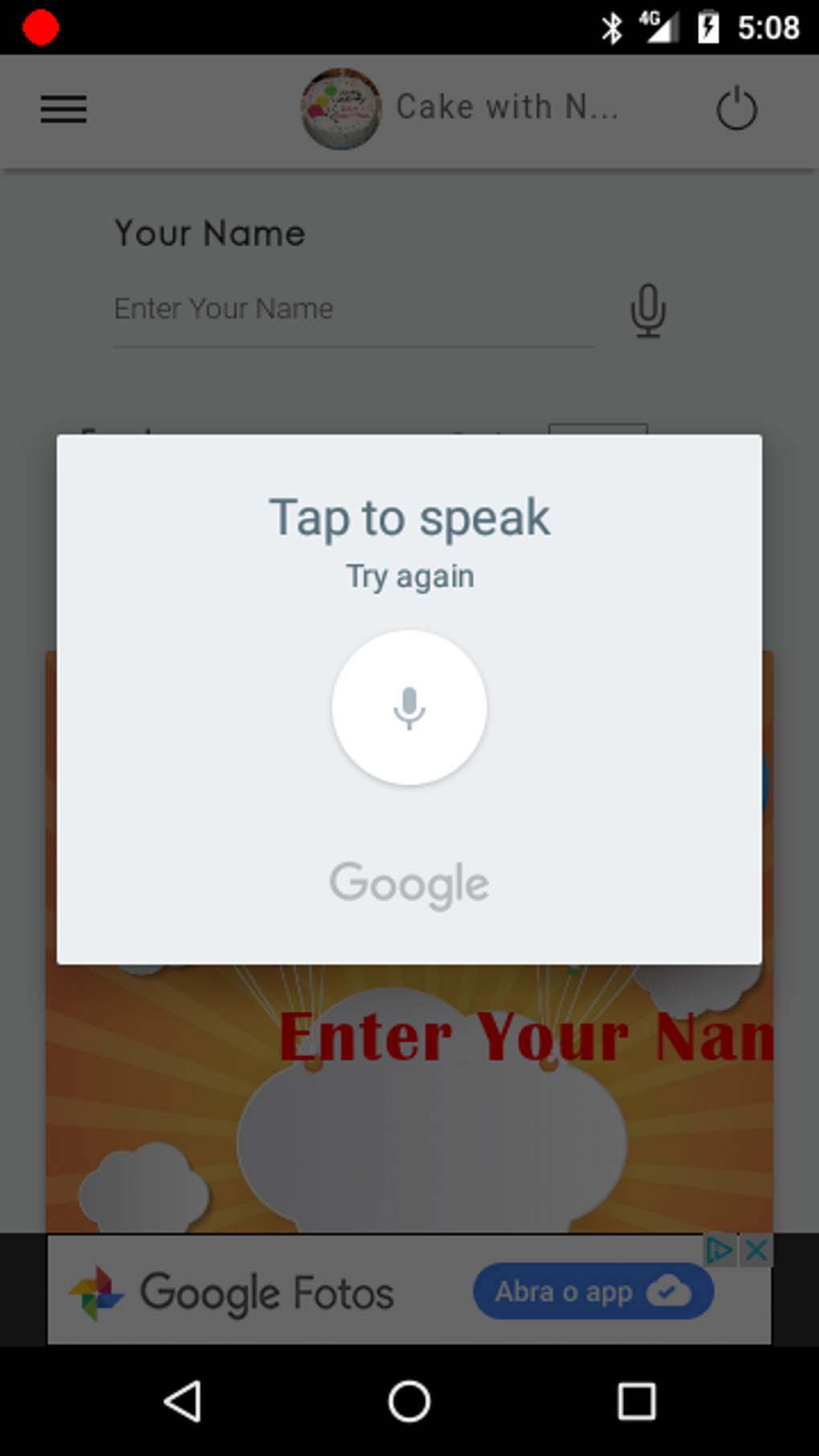The image size is (819, 1456).
Task: Go to the home screen via home button
Action: pos(409,1402)
